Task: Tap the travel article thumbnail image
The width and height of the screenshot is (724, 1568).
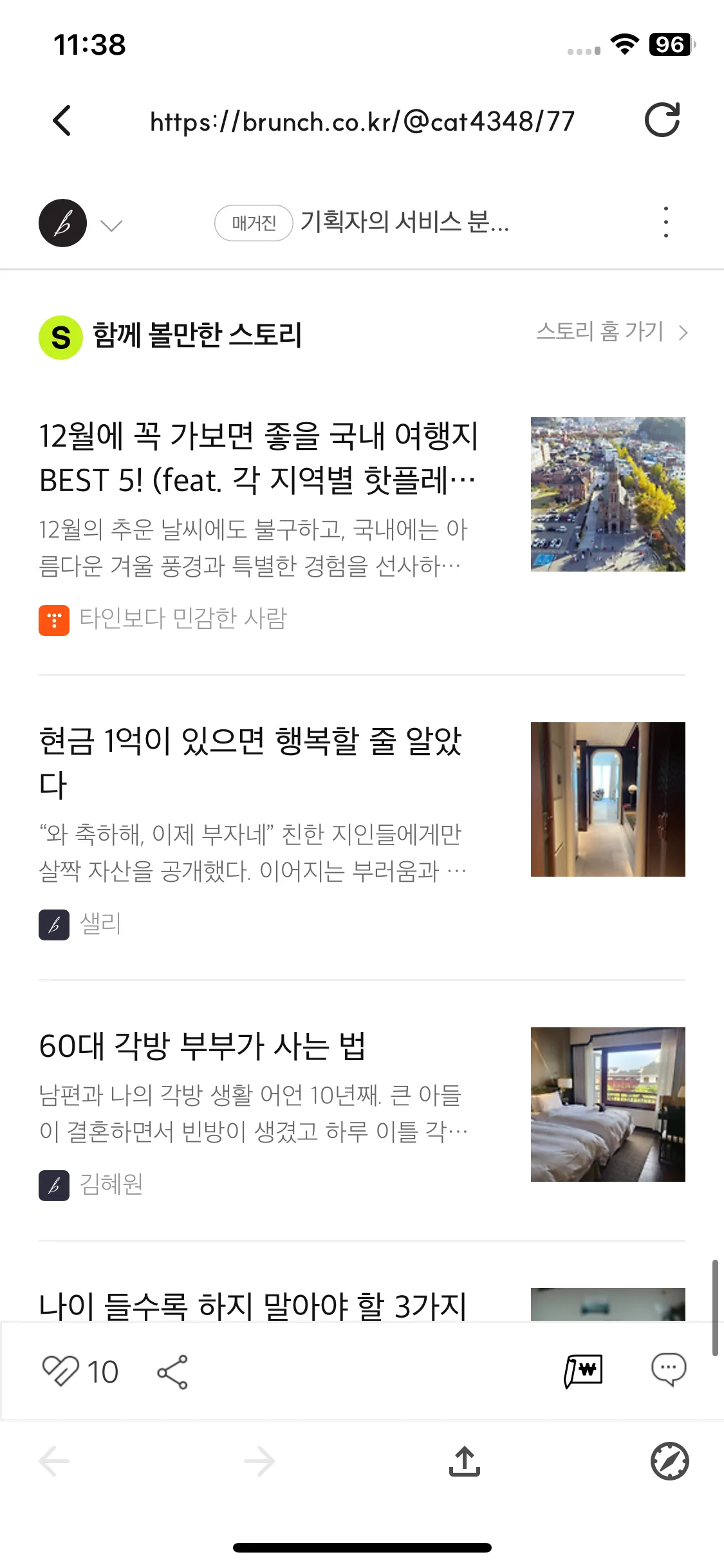Action: tap(608, 495)
